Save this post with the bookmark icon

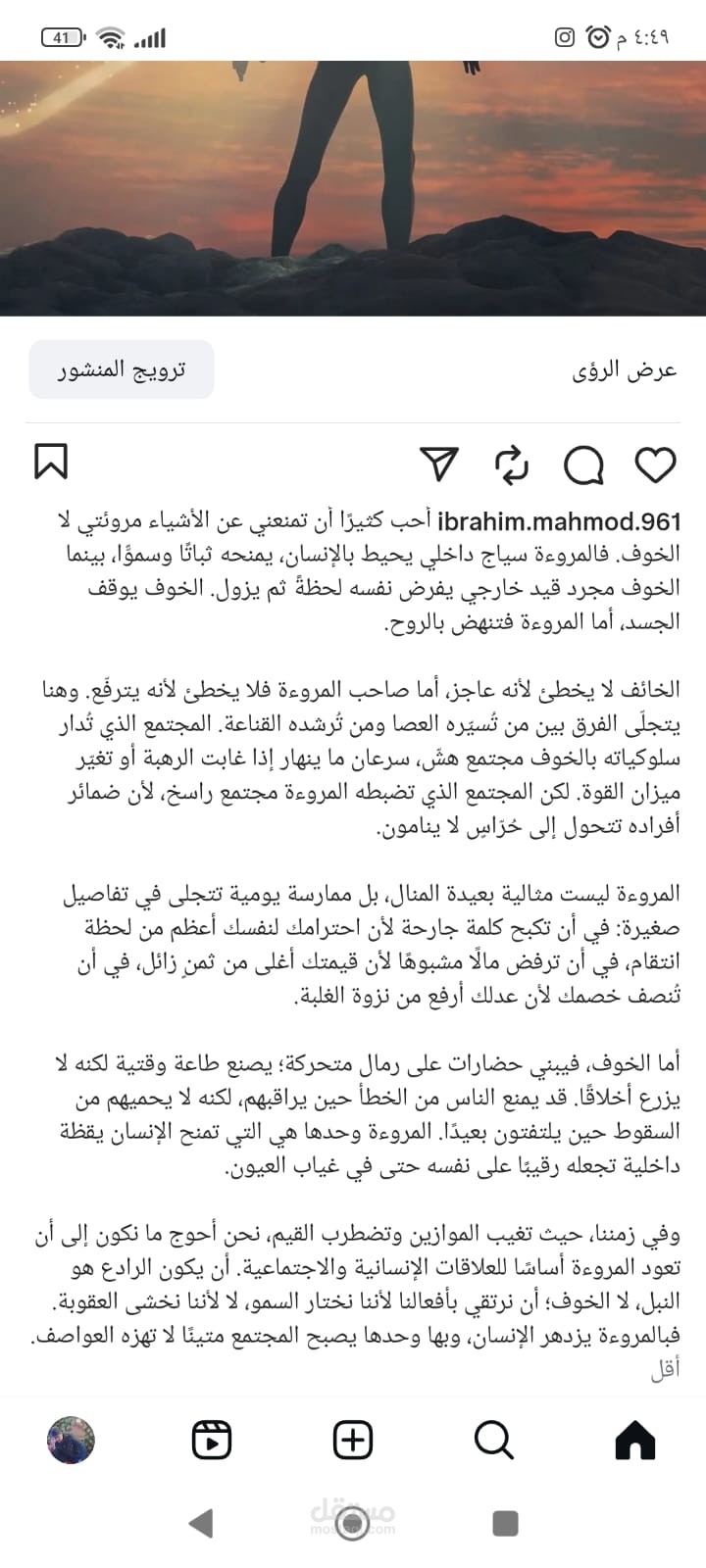click(51, 462)
